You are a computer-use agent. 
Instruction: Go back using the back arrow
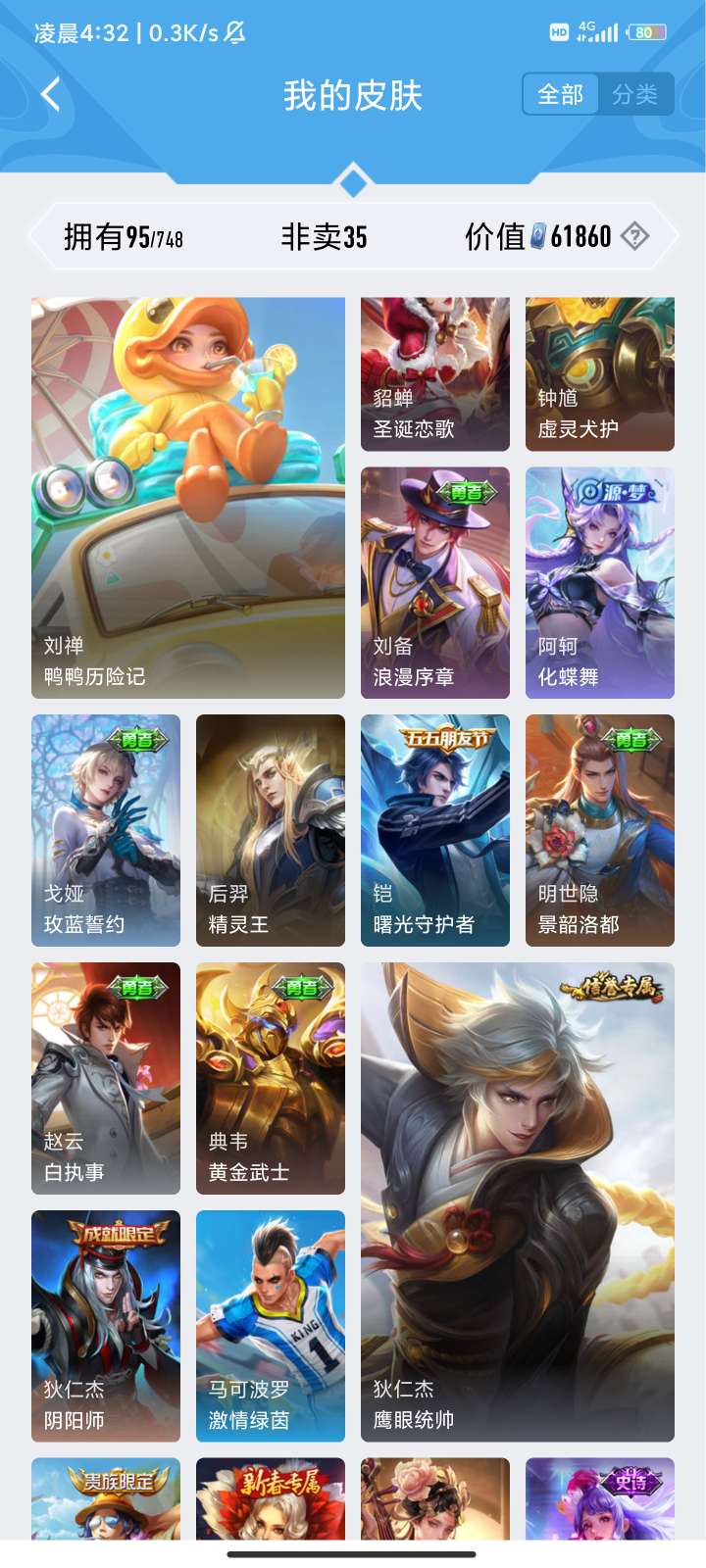point(51,95)
